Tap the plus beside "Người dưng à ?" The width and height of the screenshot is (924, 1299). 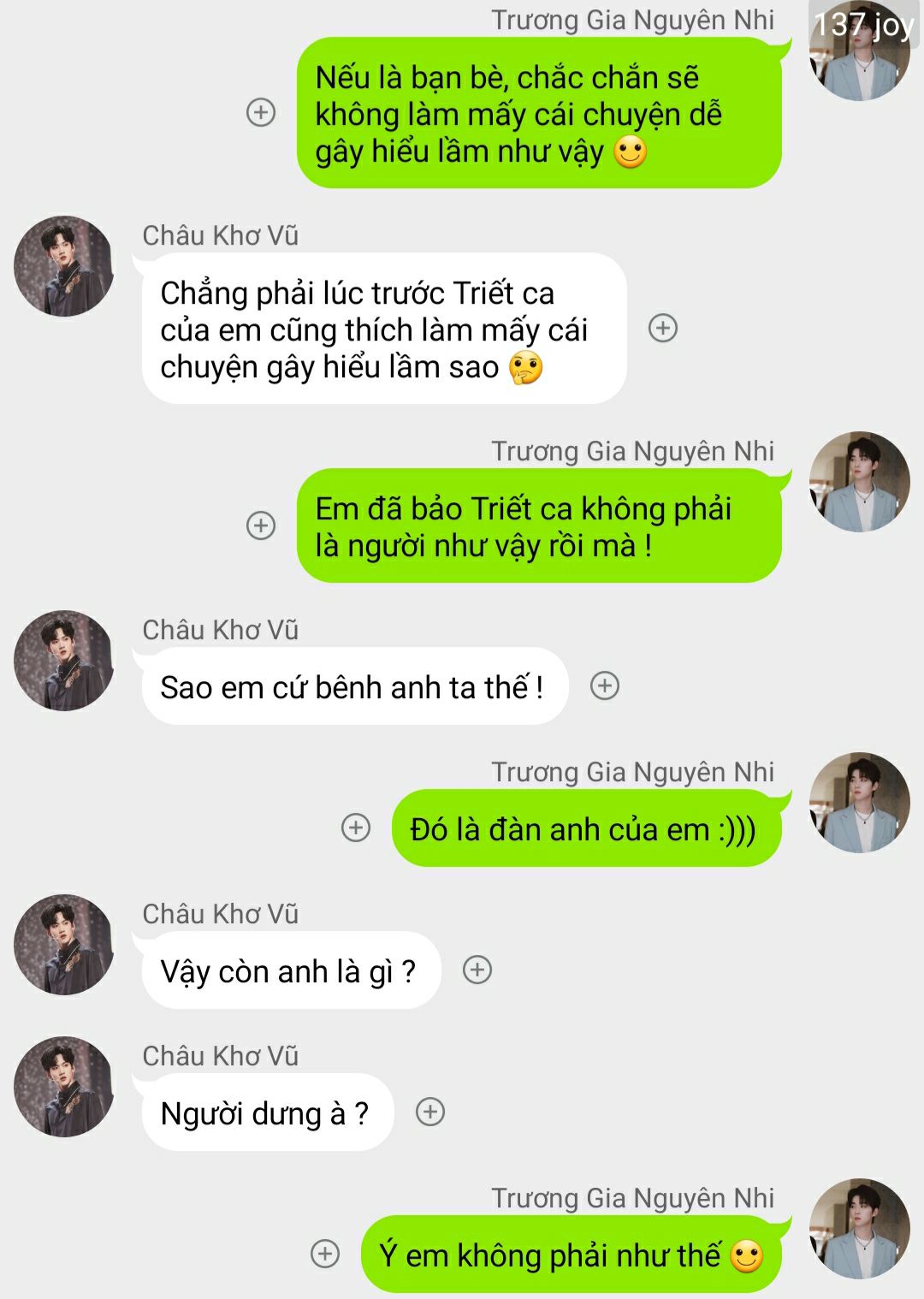point(430,1112)
